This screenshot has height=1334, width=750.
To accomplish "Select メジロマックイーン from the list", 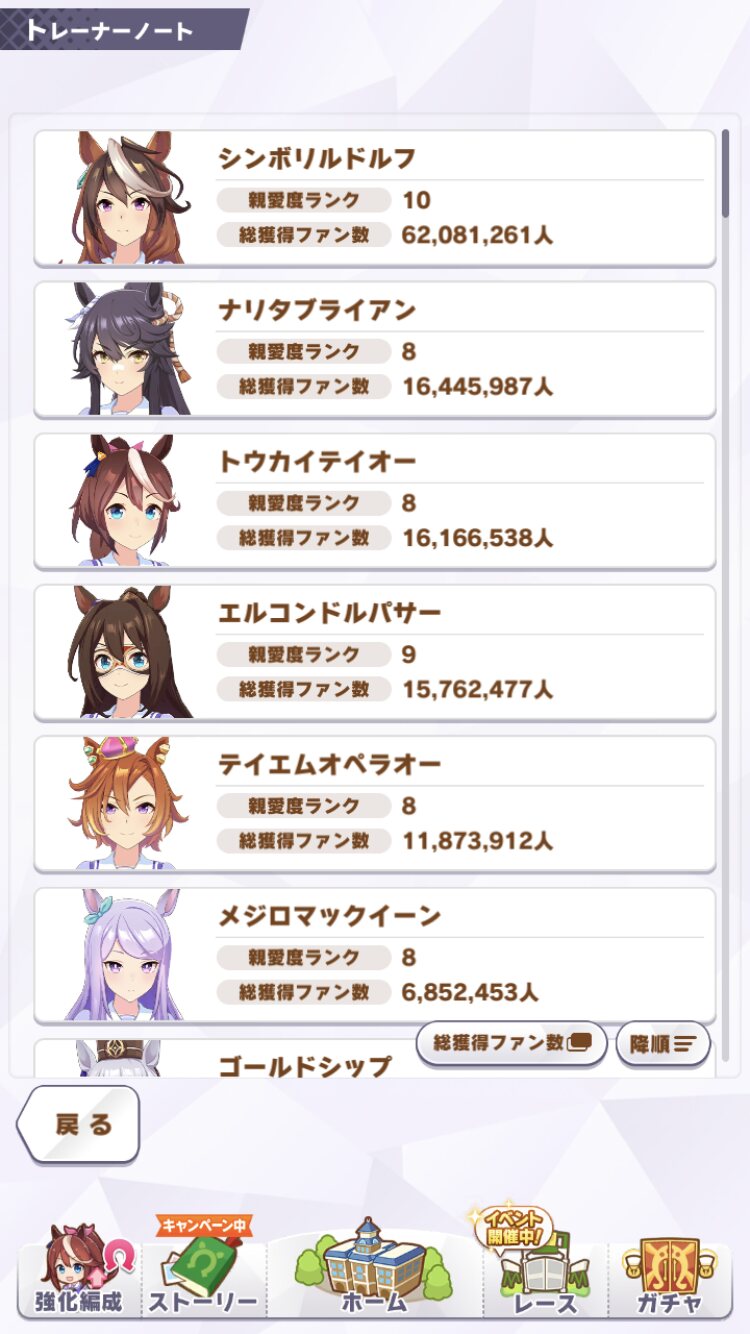I will 375,955.
